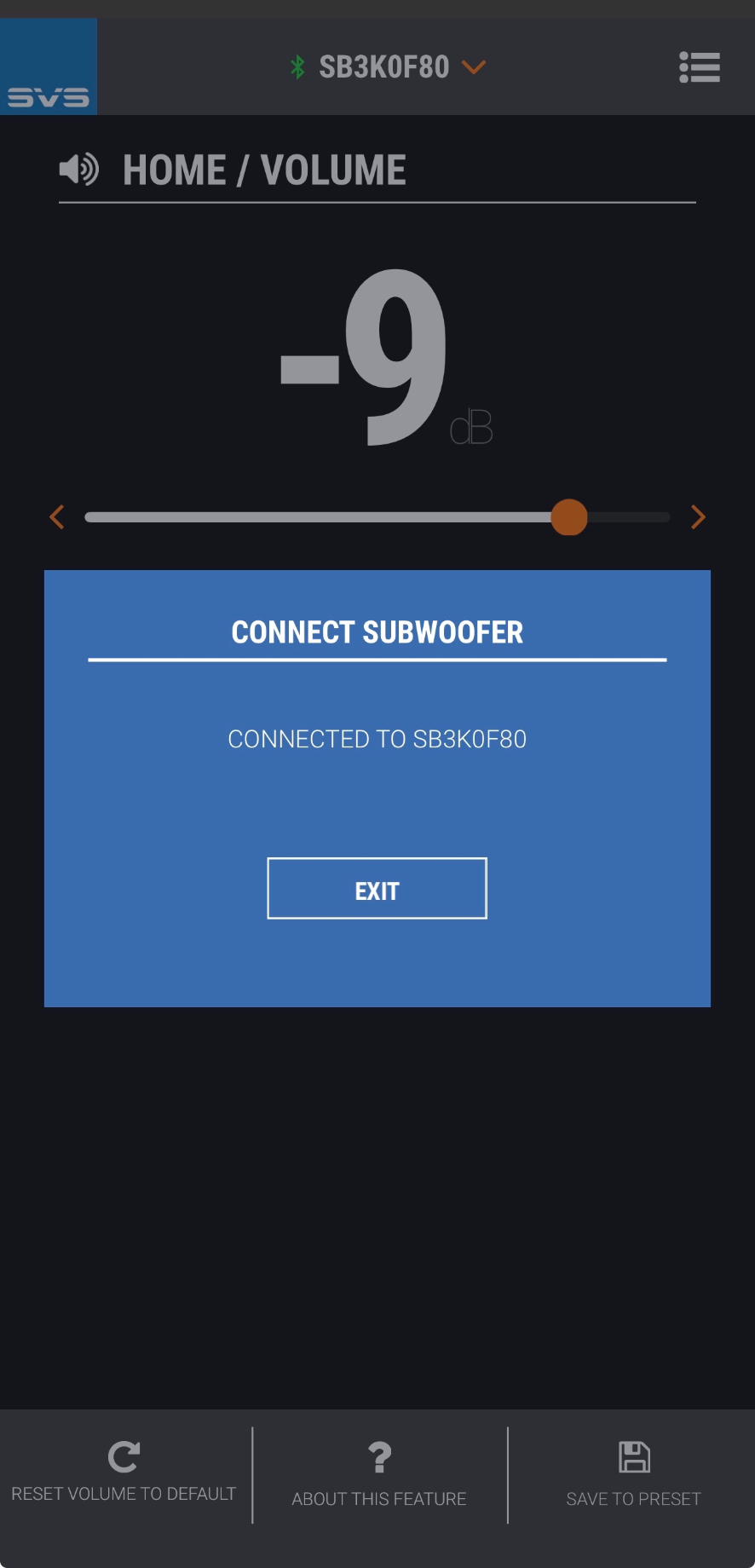Open About This Feature help
Screen dimensions: 755x1568
(379, 1474)
